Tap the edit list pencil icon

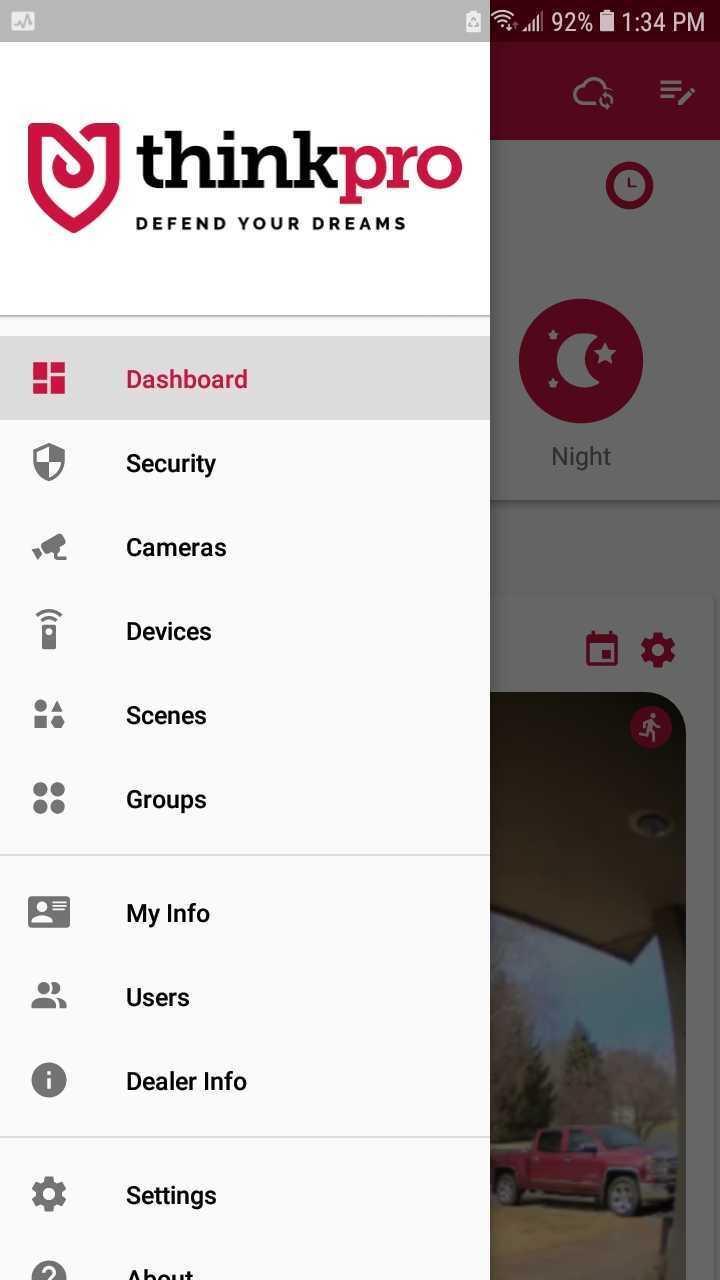pos(677,93)
